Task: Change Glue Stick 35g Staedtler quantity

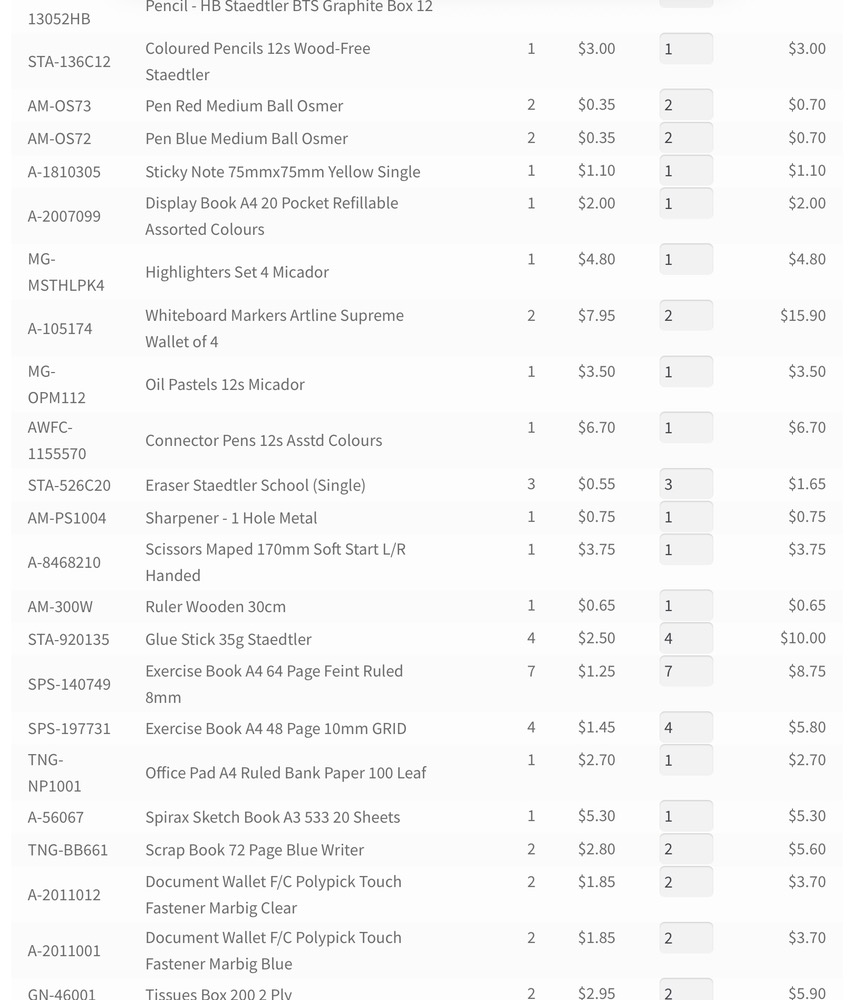Action: pyautogui.click(x=685, y=639)
